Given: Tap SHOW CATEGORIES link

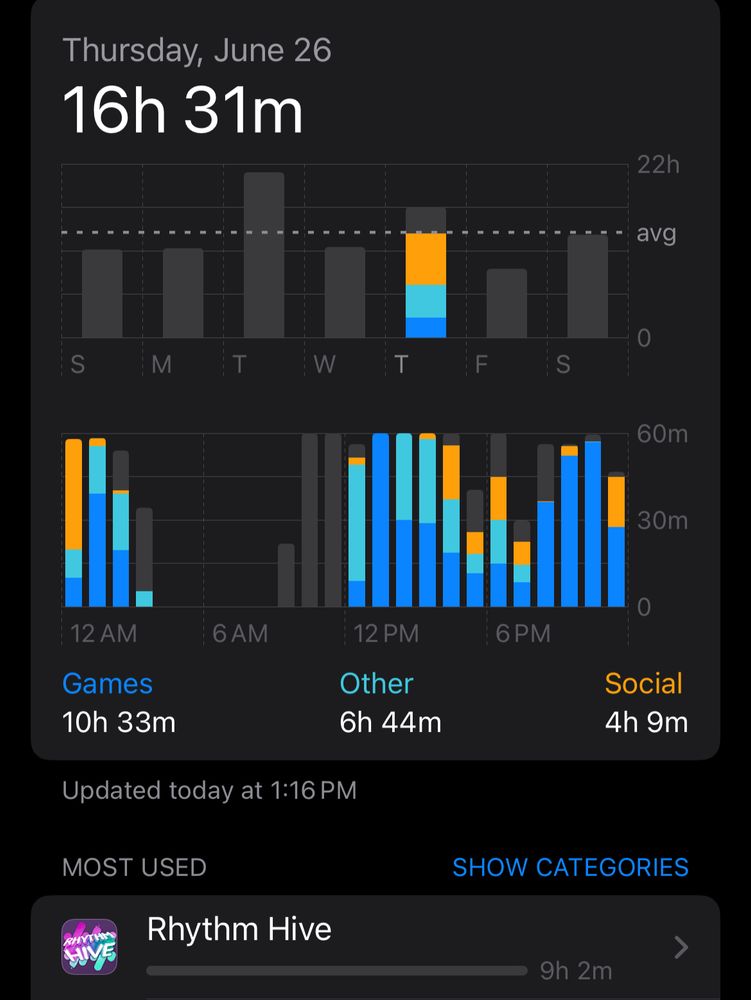Looking at the screenshot, I should tap(570, 867).
